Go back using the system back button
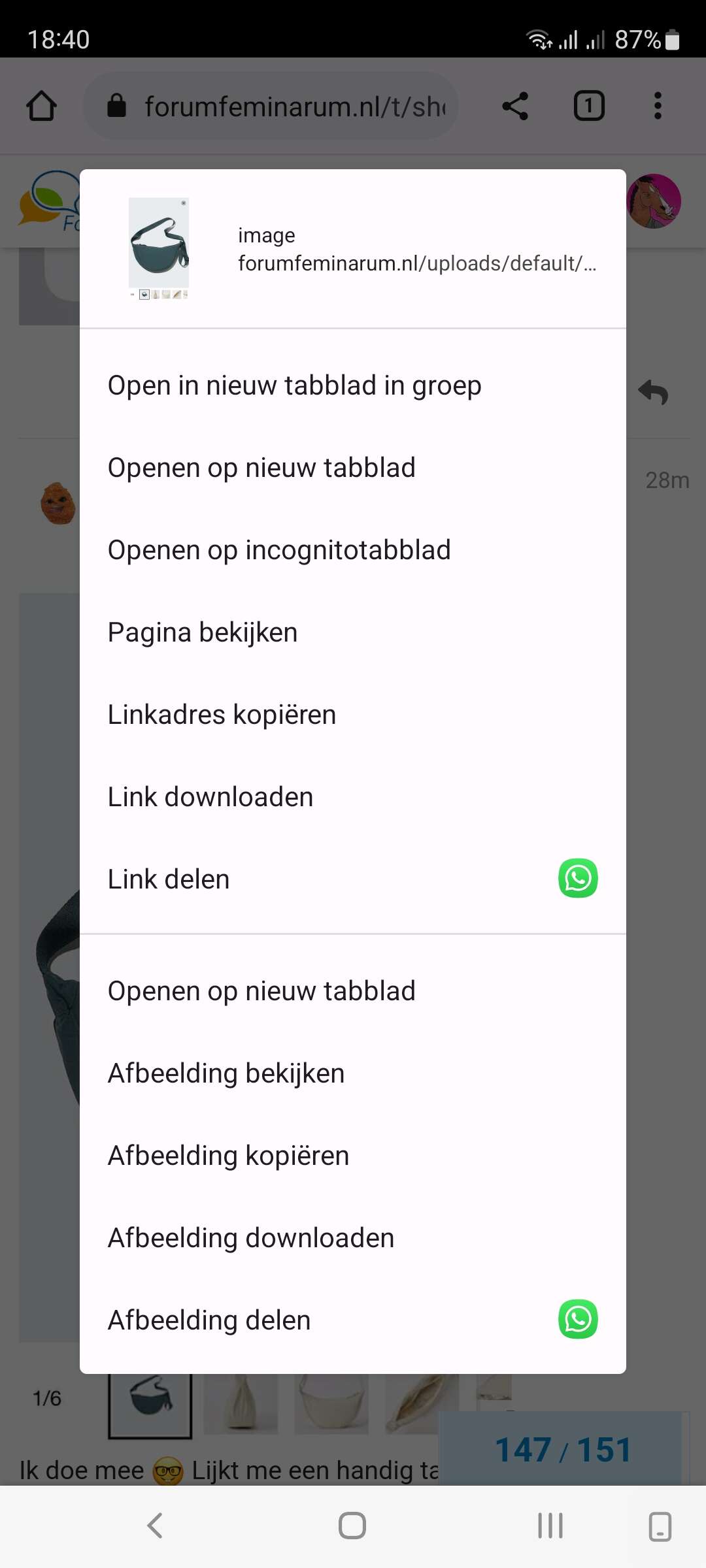 point(155,1526)
